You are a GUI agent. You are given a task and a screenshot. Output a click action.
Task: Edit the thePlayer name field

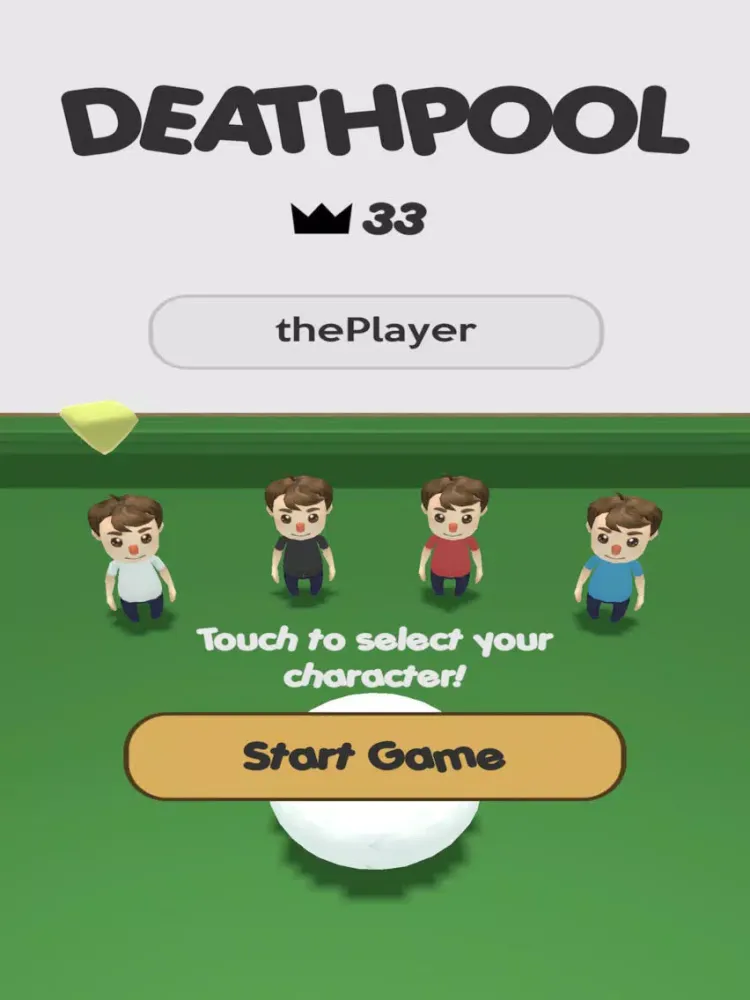pyautogui.click(x=375, y=331)
